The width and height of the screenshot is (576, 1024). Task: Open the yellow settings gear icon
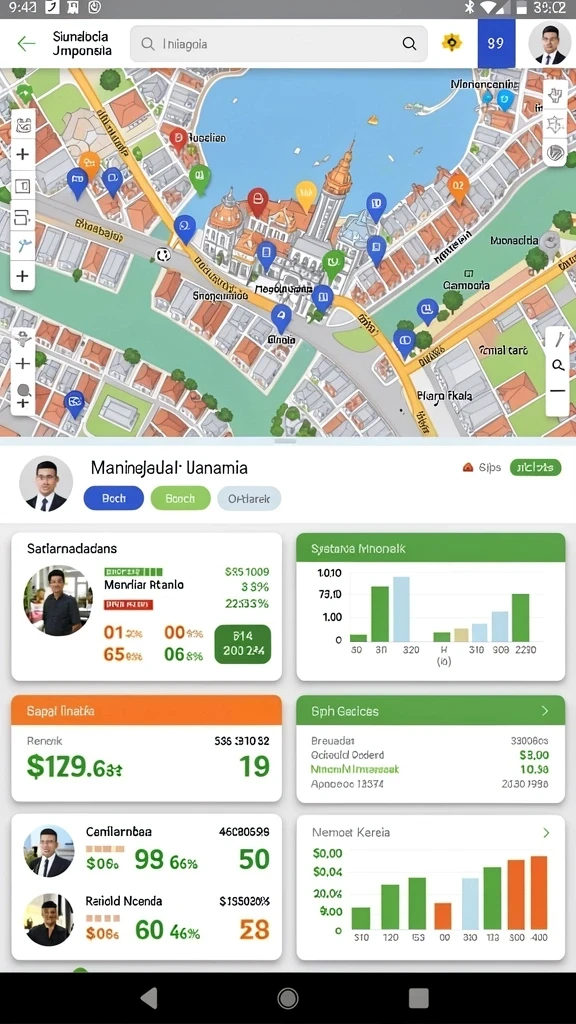[451, 43]
